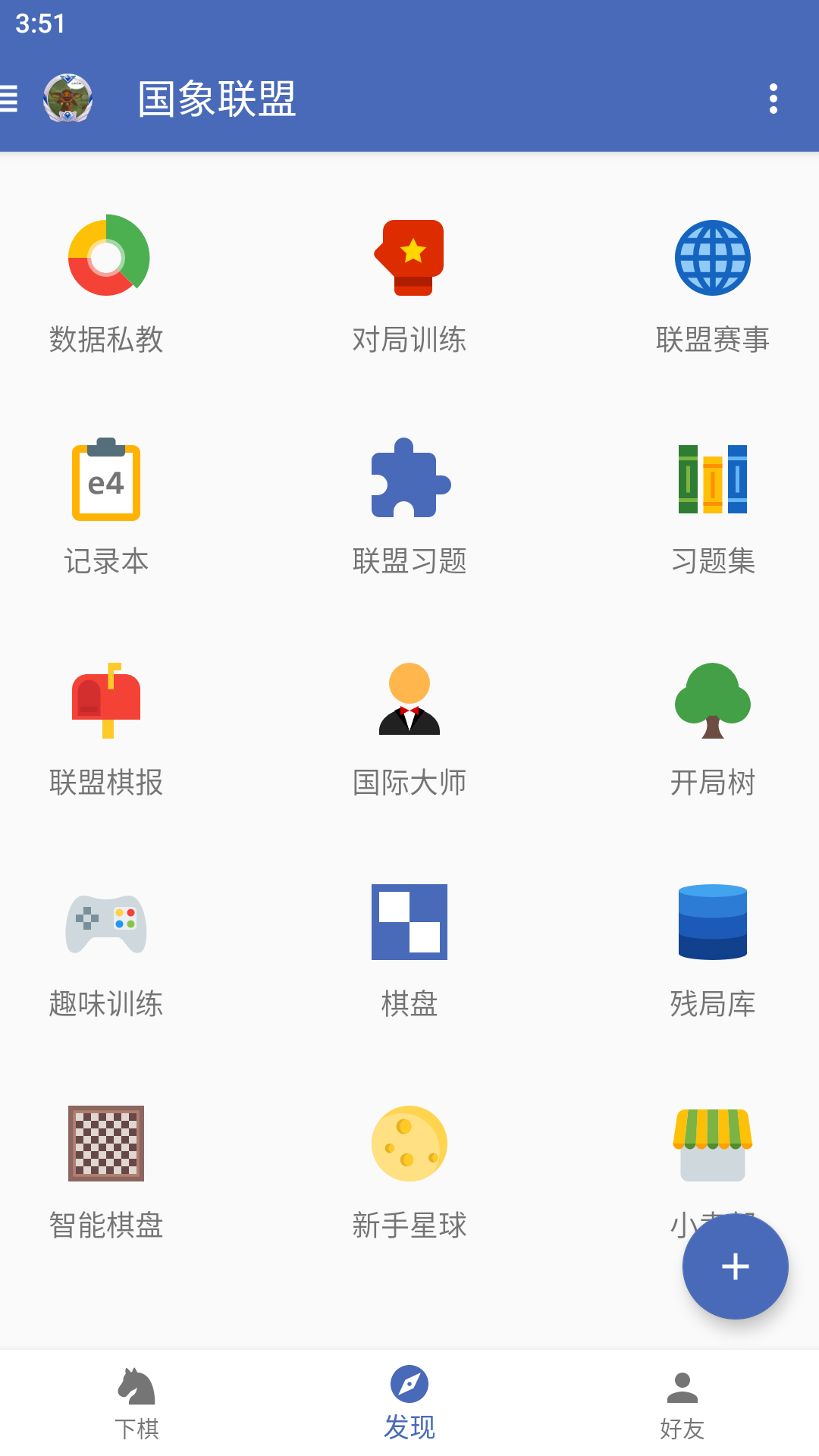Viewport: 819px width, 1456px height.
Task: Open the 棋盘 board
Action: tap(409, 949)
